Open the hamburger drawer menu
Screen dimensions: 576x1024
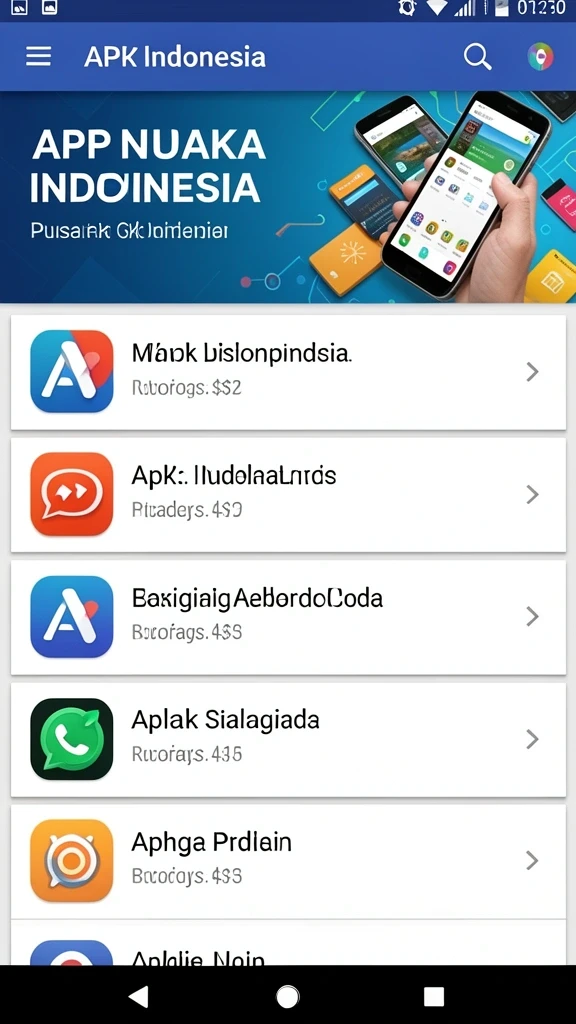(39, 57)
